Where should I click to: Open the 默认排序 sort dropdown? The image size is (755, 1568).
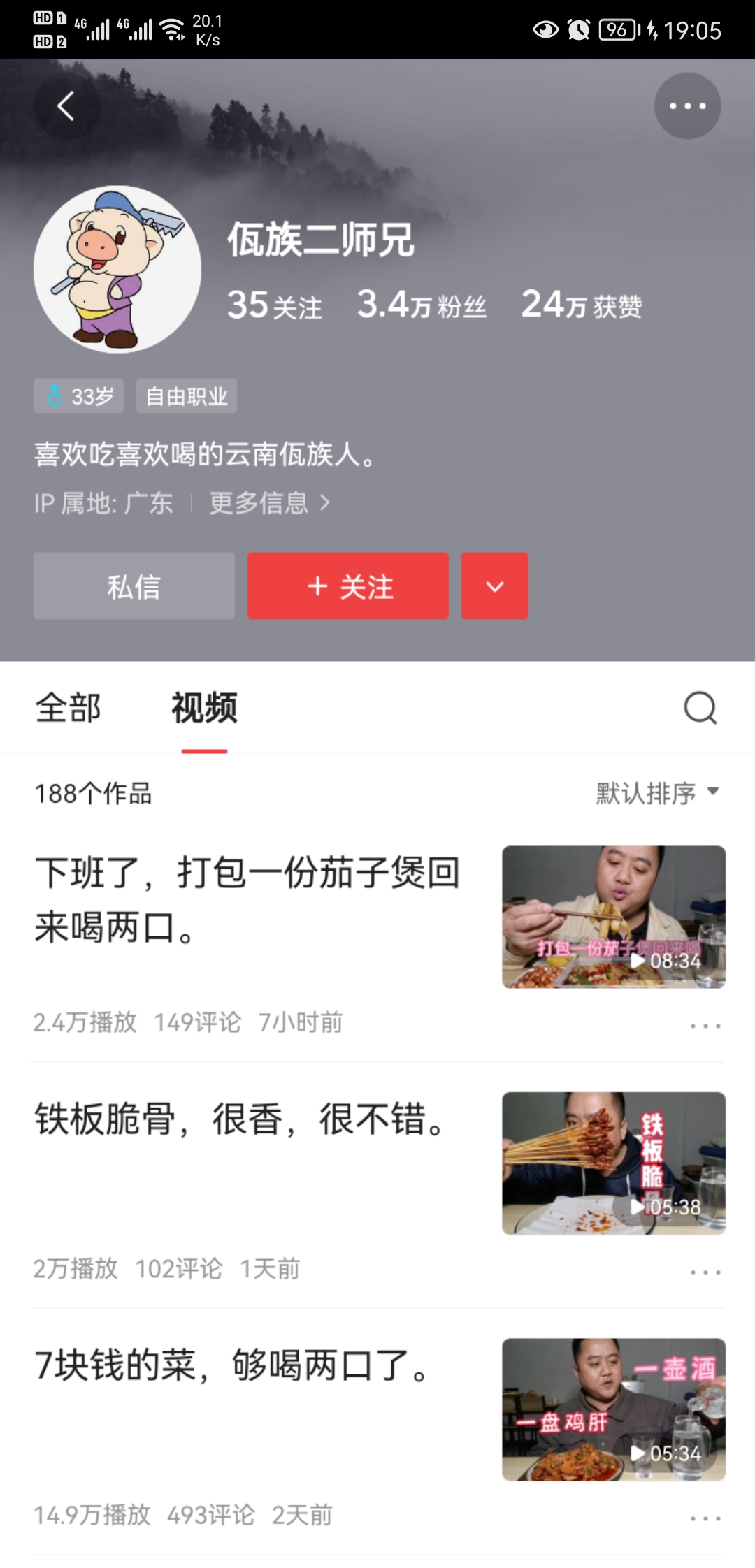coord(656,793)
